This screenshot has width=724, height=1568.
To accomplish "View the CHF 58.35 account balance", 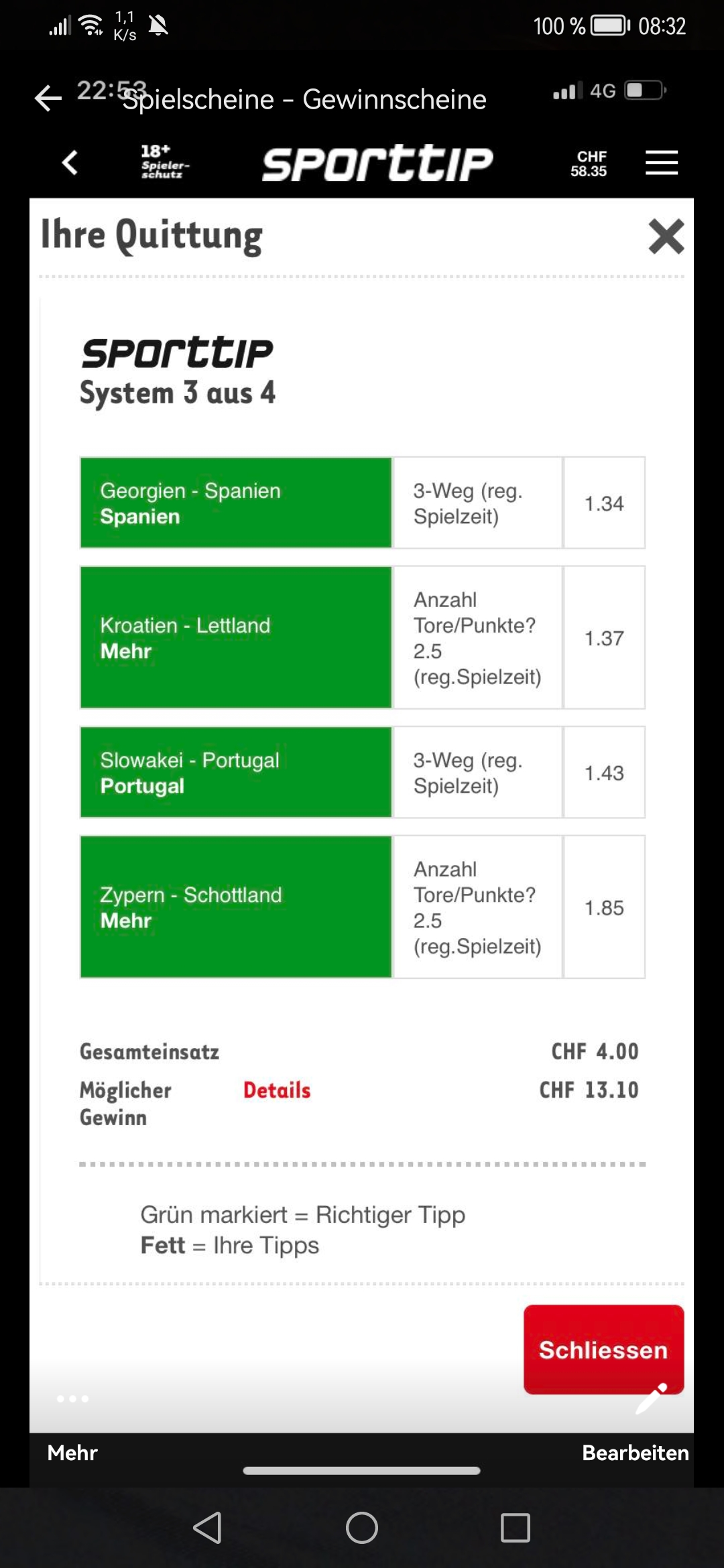I will click(x=589, y=164).
